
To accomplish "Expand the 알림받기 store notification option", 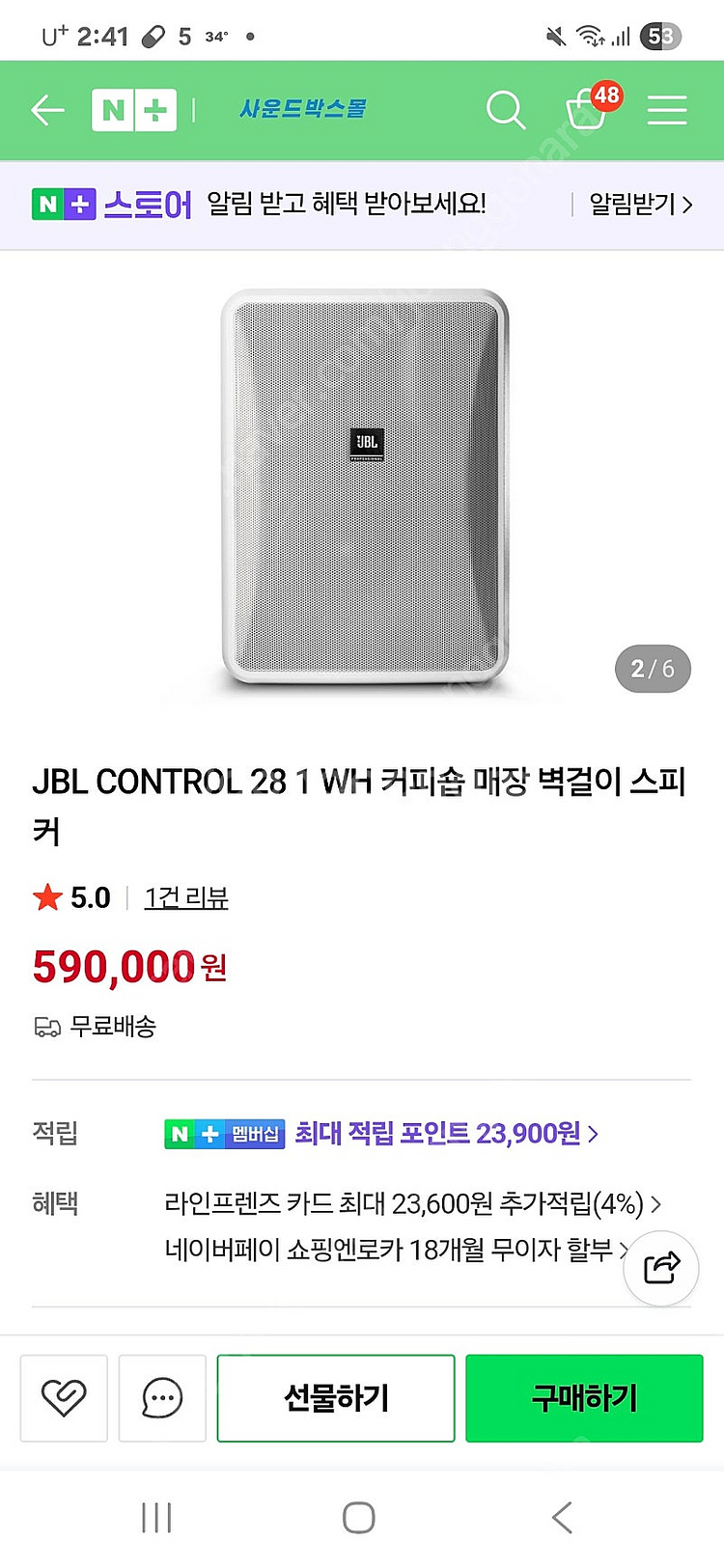I will [x=640, y=205].
